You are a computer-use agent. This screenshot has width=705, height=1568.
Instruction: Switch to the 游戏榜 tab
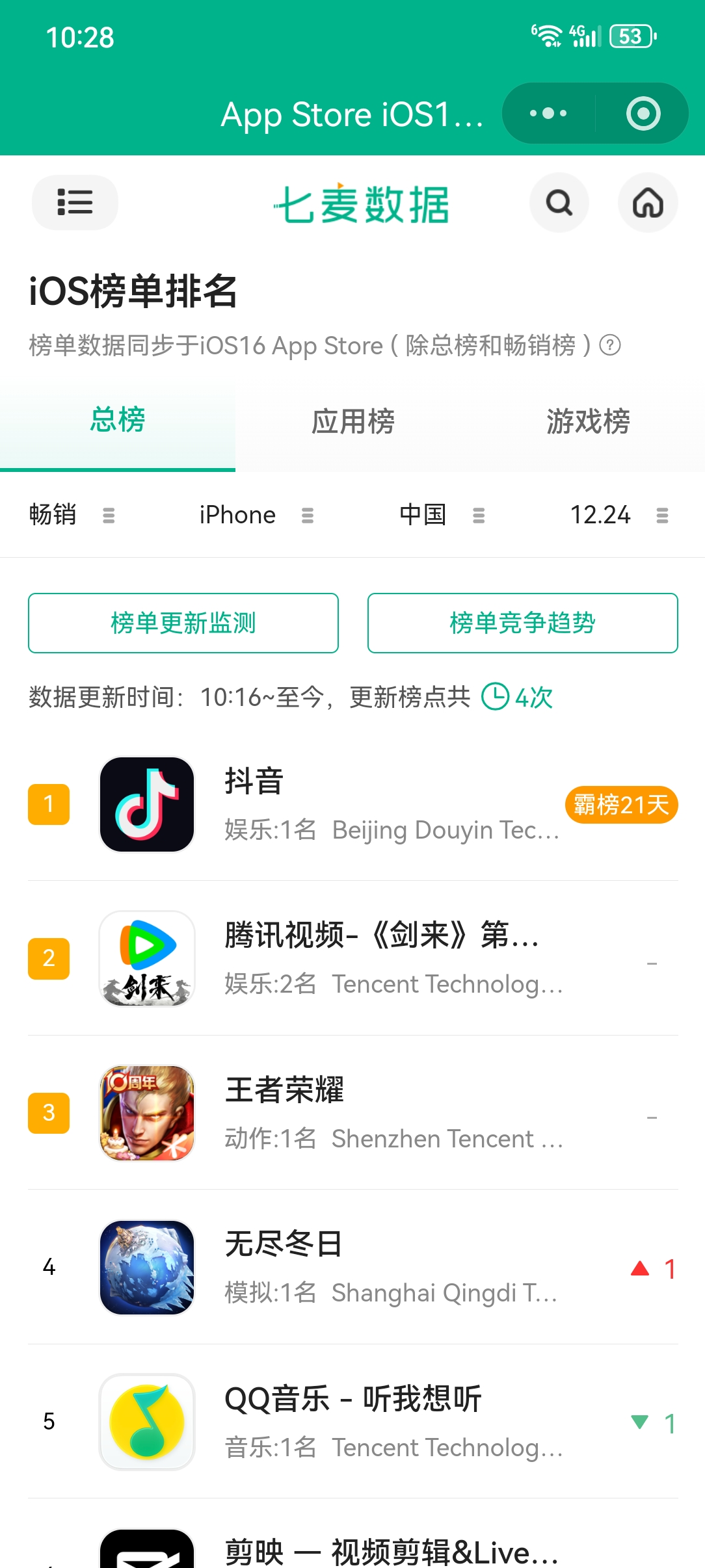point(588,421)
